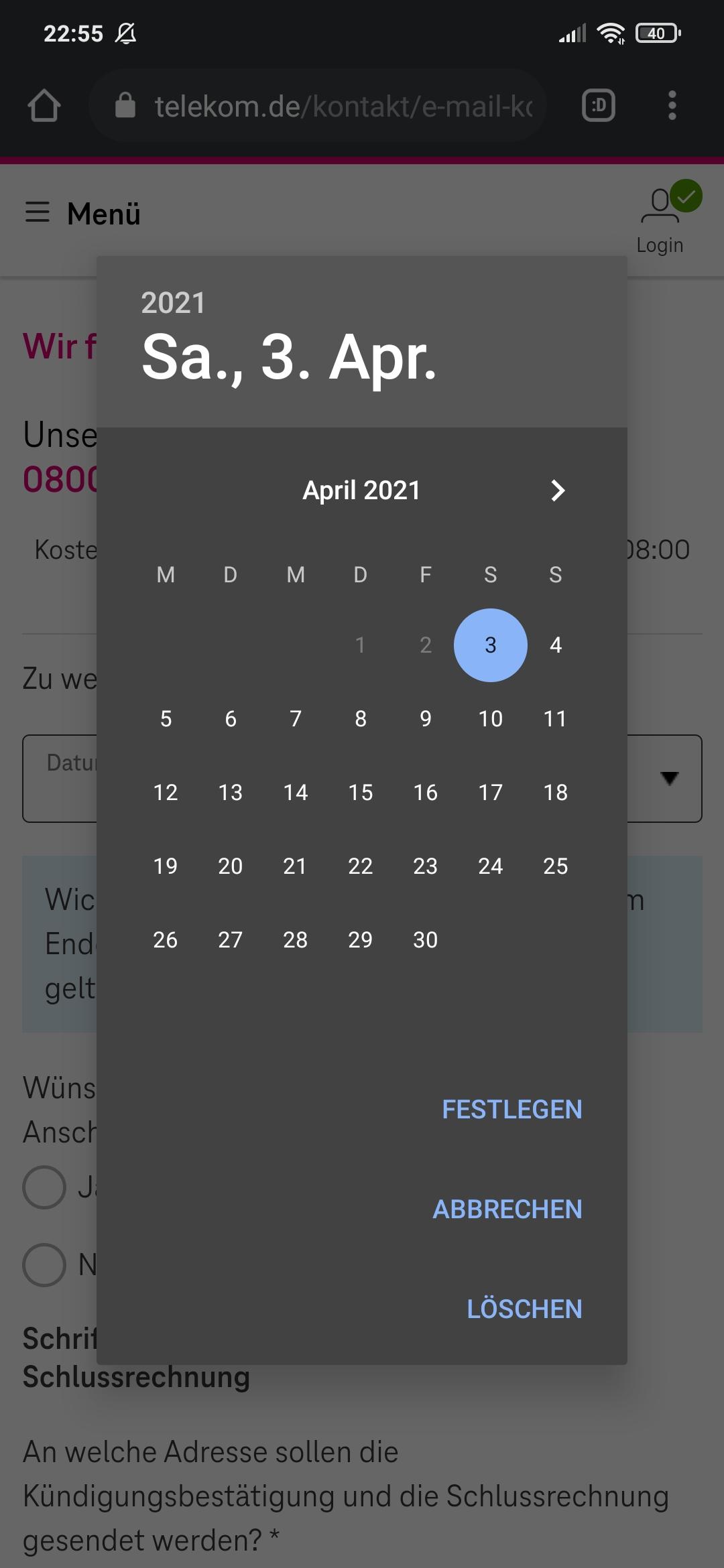Tap the muted notification bell in the status bar
The image size is (724, 1568).
click(x=126, y=31)
